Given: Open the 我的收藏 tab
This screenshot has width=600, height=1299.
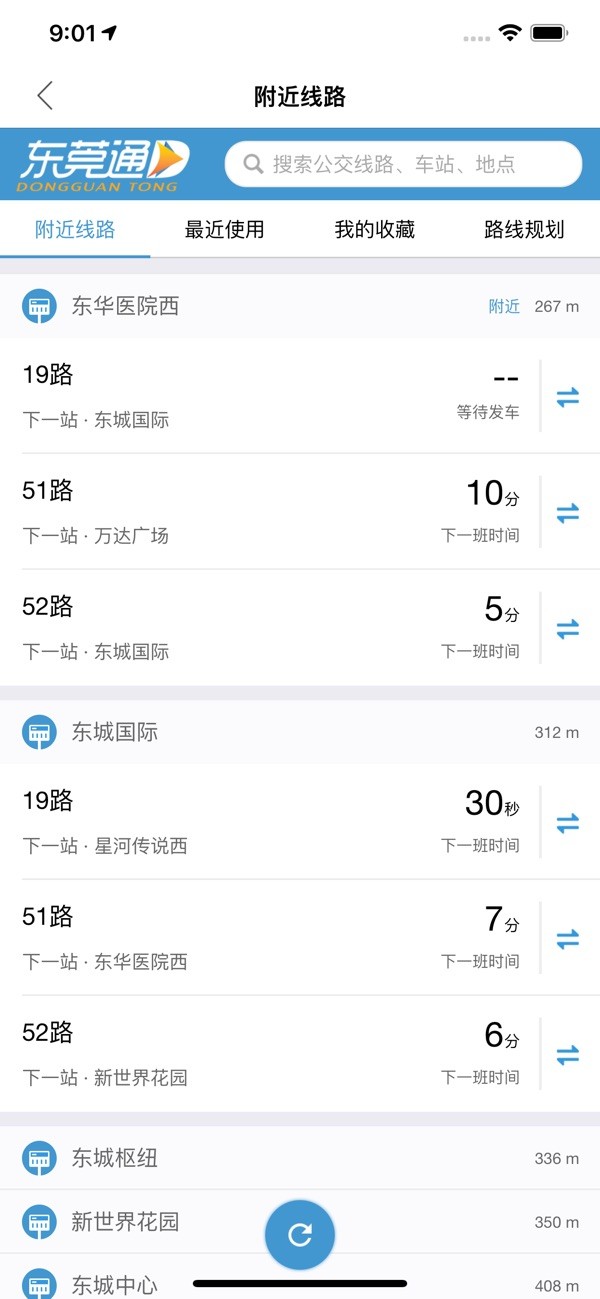Looking at the screenshot, I should tap(375, 229).
